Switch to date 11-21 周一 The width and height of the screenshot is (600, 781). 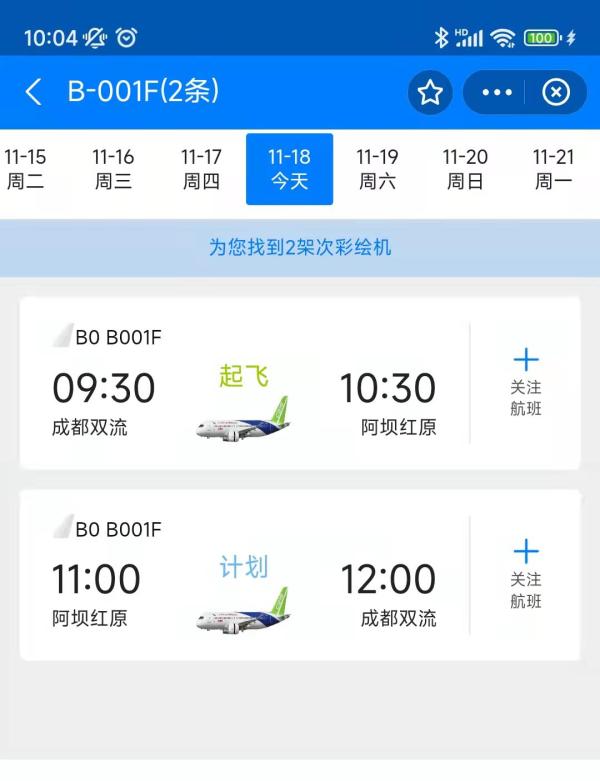coord(553,169)
